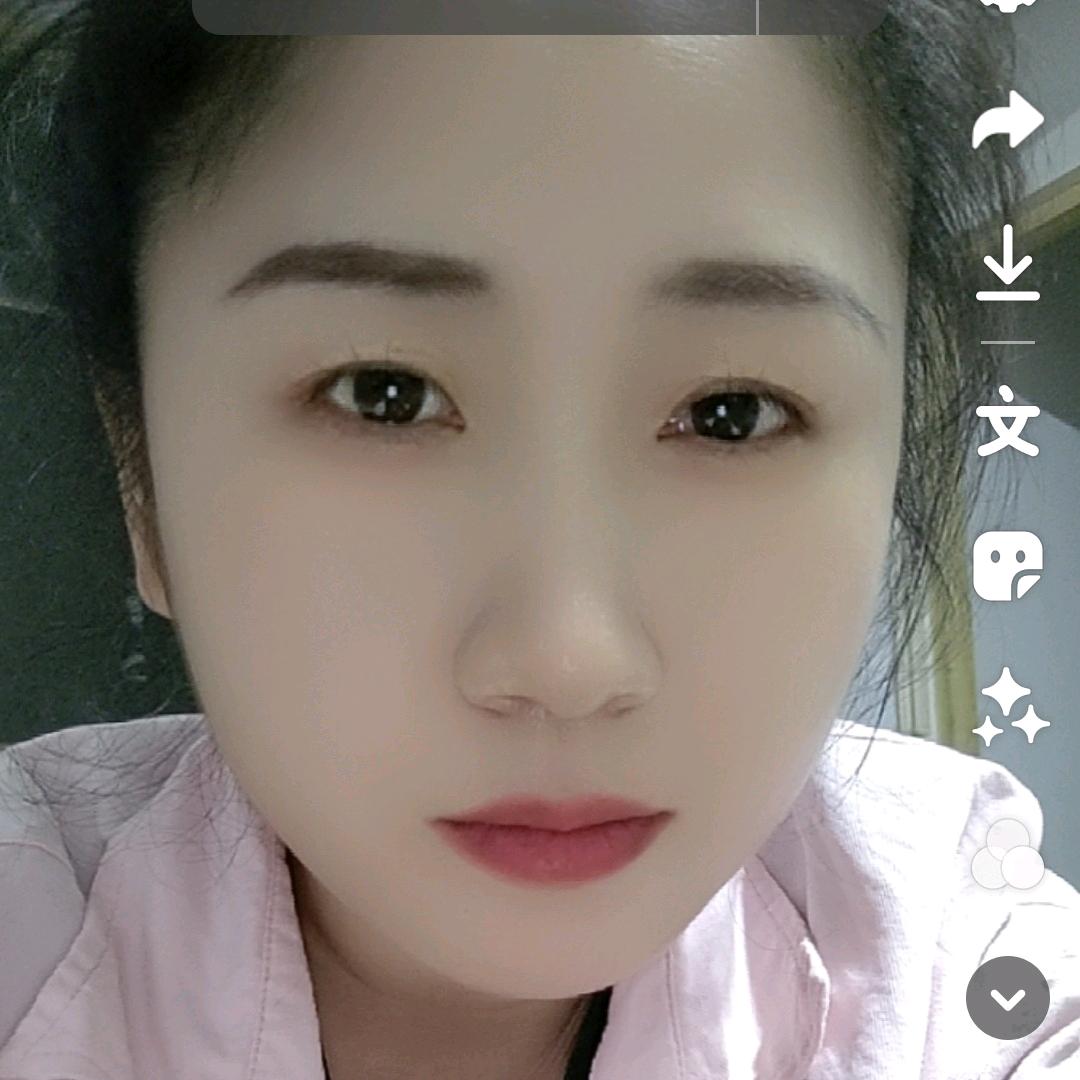Download the video to device
1080x1080 pixels.
pos(1007,264)
